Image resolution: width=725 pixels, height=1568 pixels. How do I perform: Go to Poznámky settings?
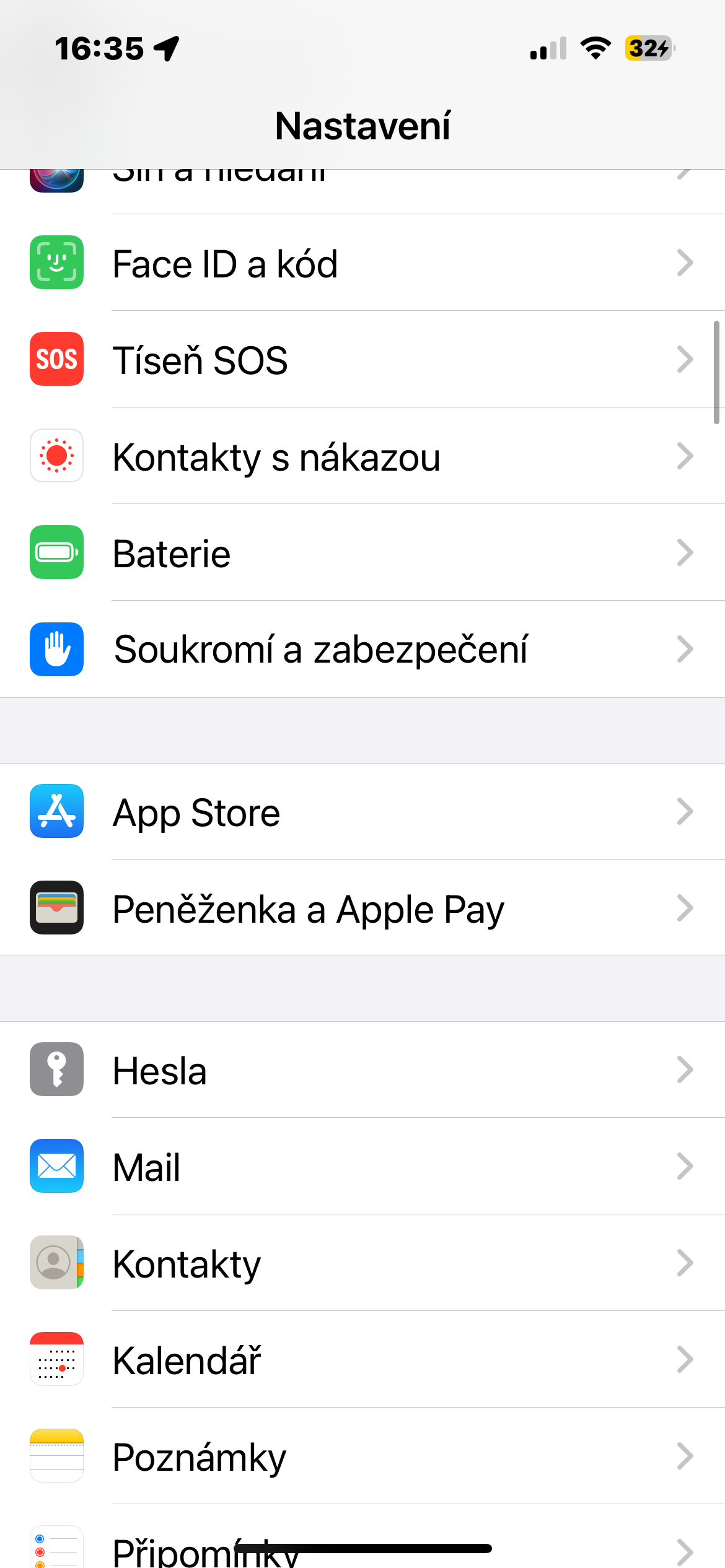tap(362, 1457)
